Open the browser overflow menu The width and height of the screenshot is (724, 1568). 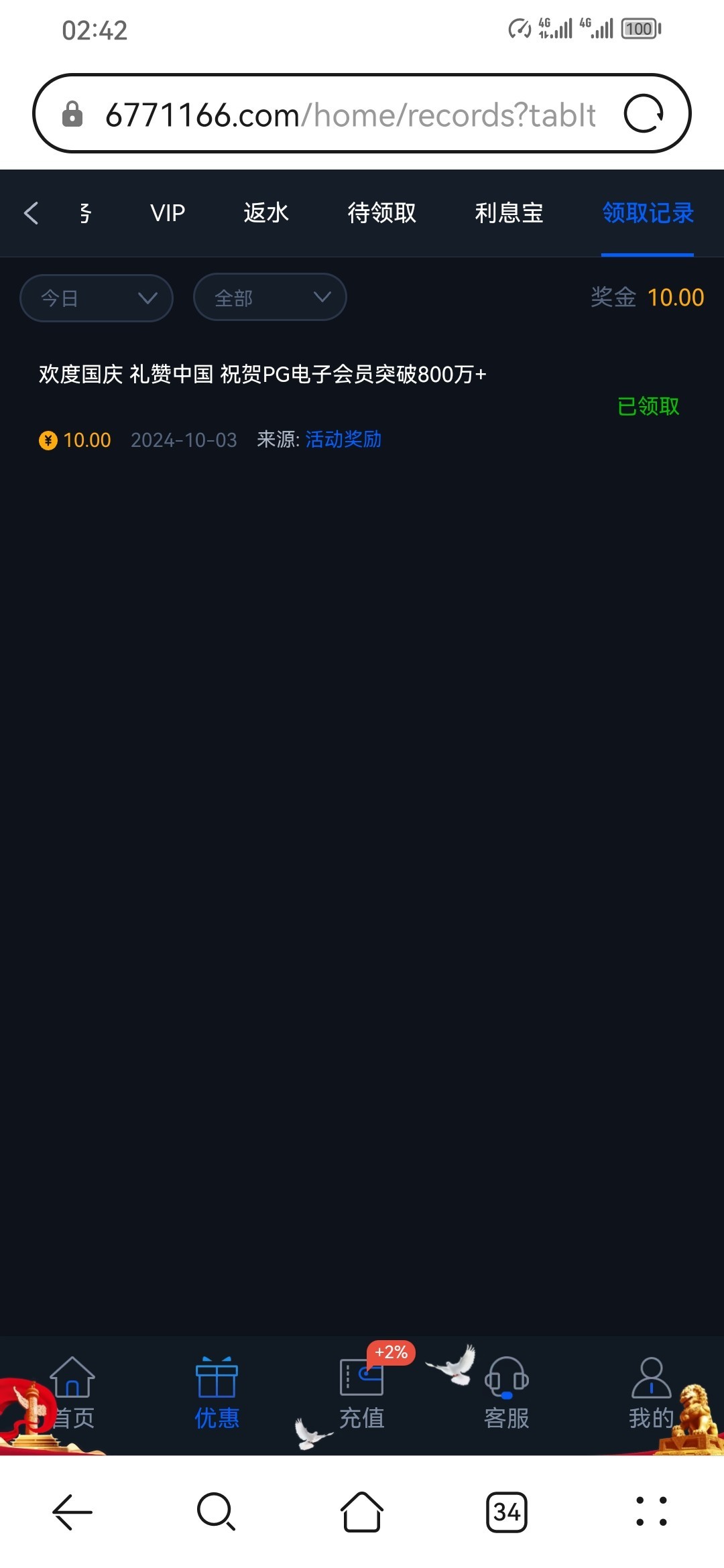(651, 1512)
